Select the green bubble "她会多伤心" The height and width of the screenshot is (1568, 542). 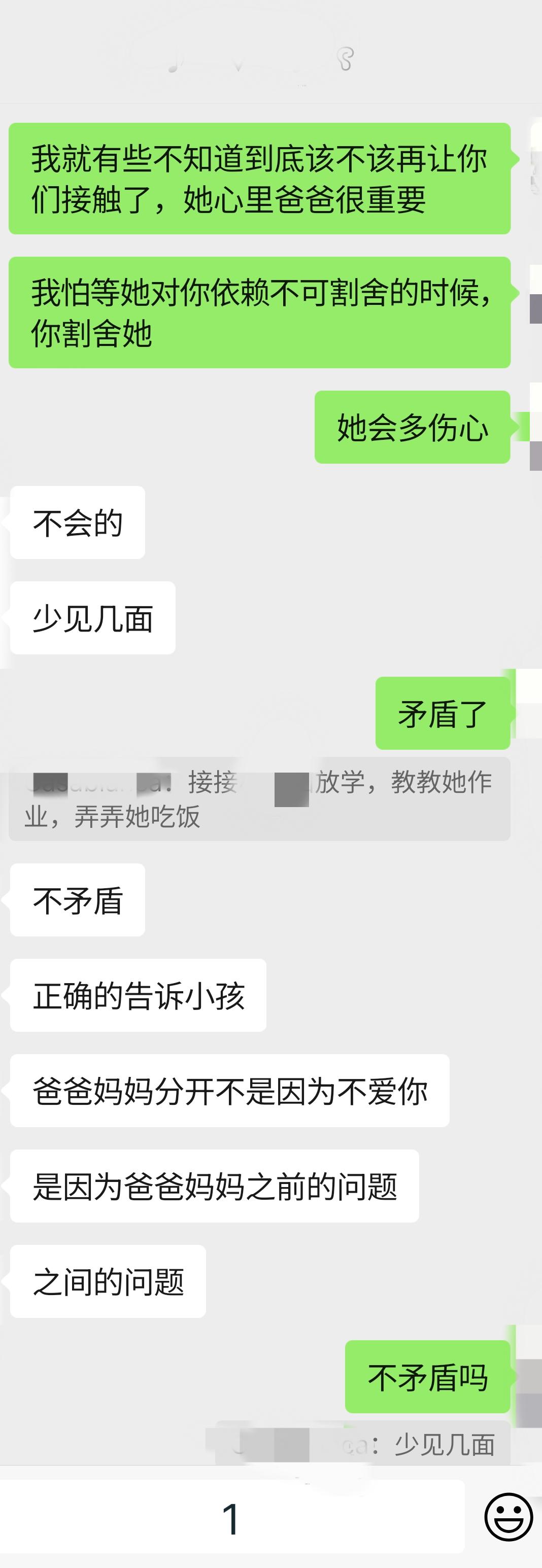click(x=413, y=430)
